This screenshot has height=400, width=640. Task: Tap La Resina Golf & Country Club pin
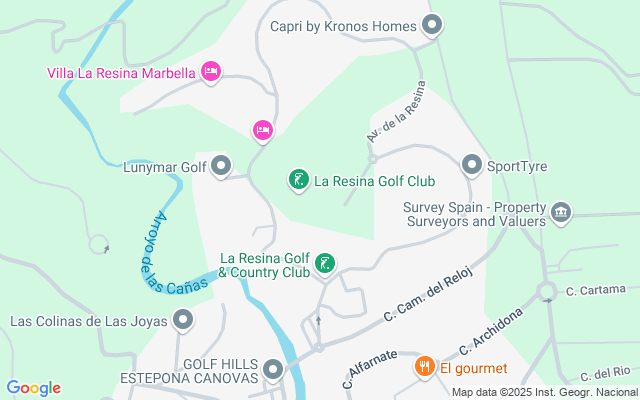(x=325, y=265)
